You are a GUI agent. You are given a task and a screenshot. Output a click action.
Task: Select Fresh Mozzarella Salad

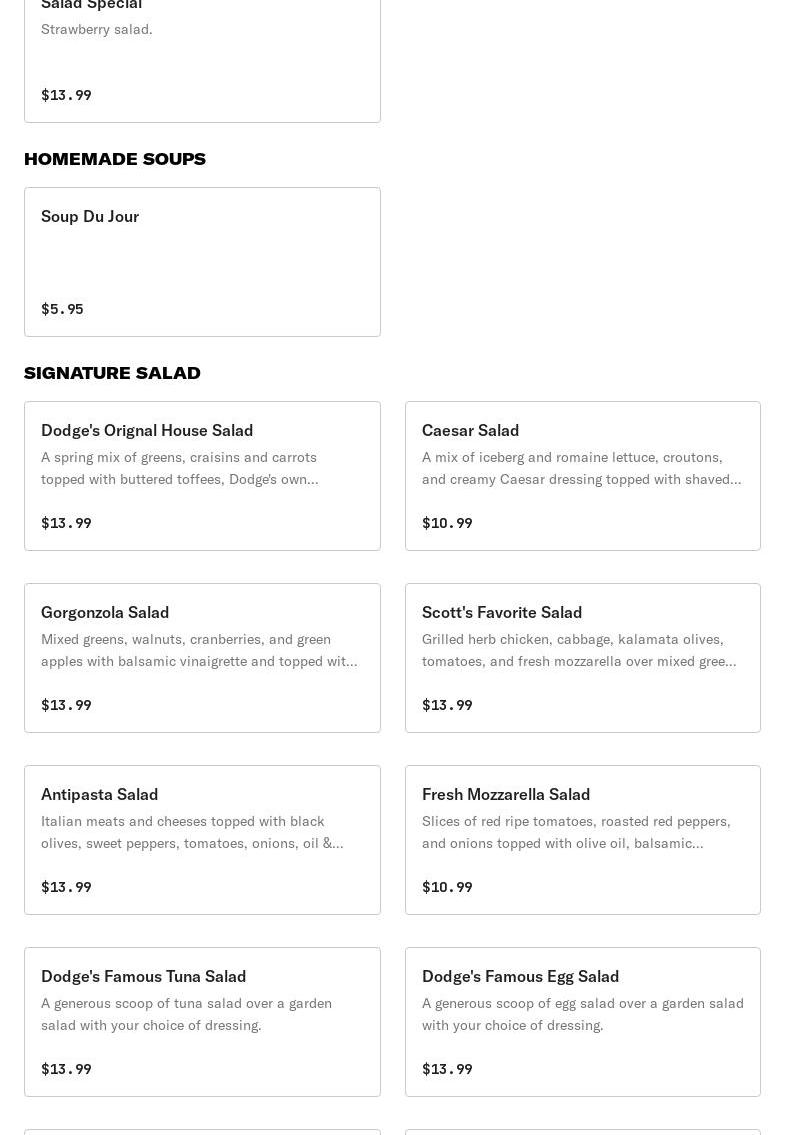[582, 840]
